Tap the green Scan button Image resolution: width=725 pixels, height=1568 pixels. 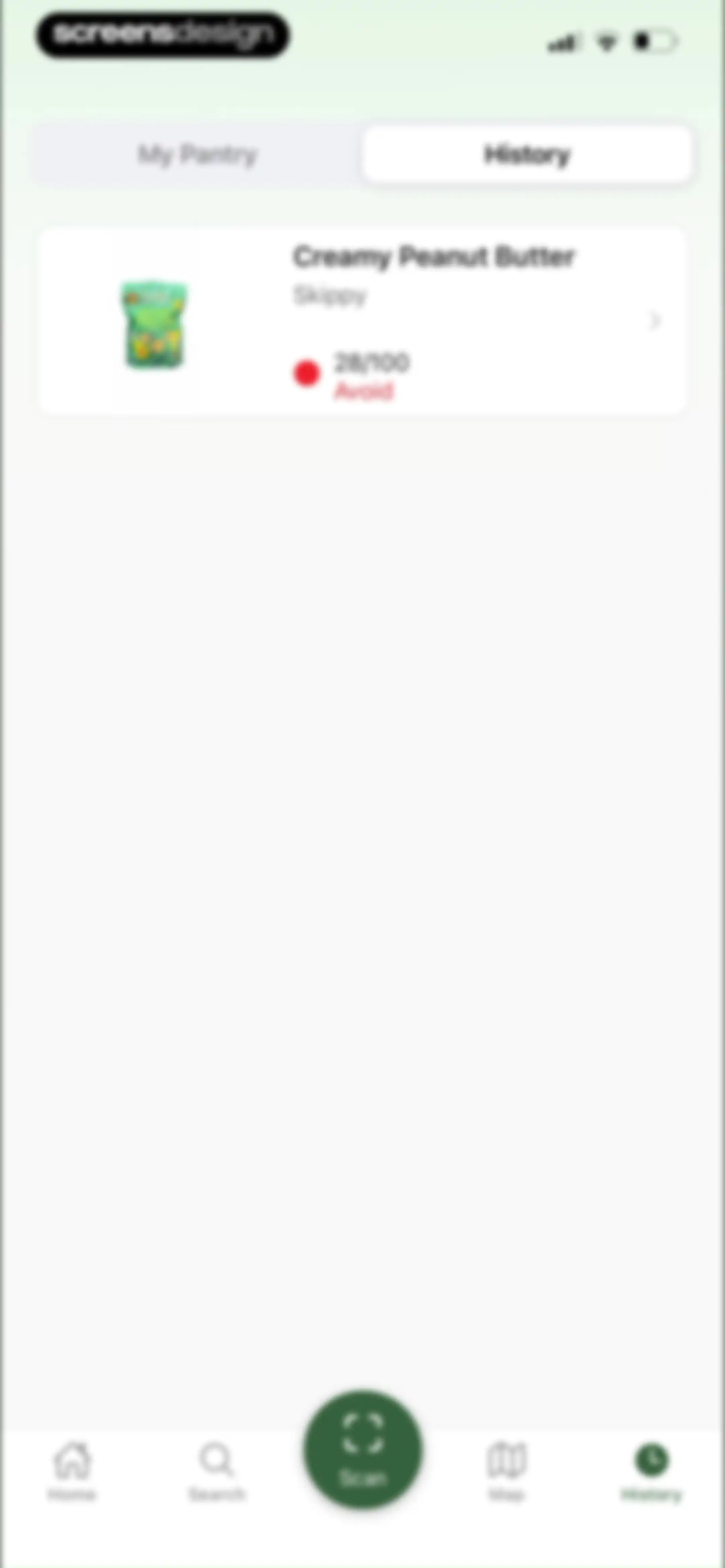tap(363, 1449)
